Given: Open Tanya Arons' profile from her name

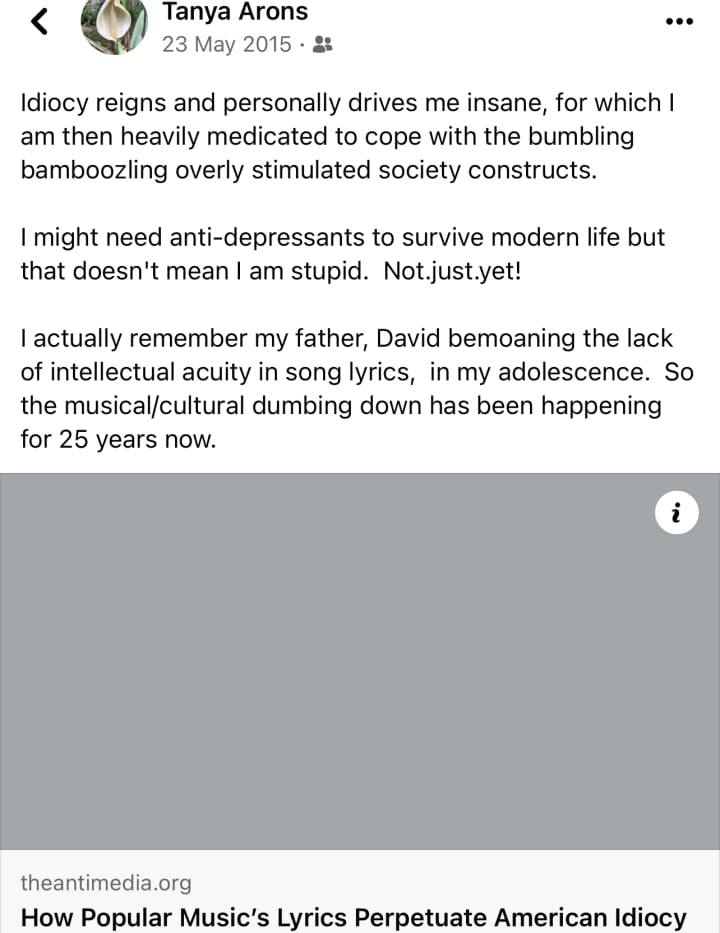Looking at the screenshot, I should (x=235, y=13).
